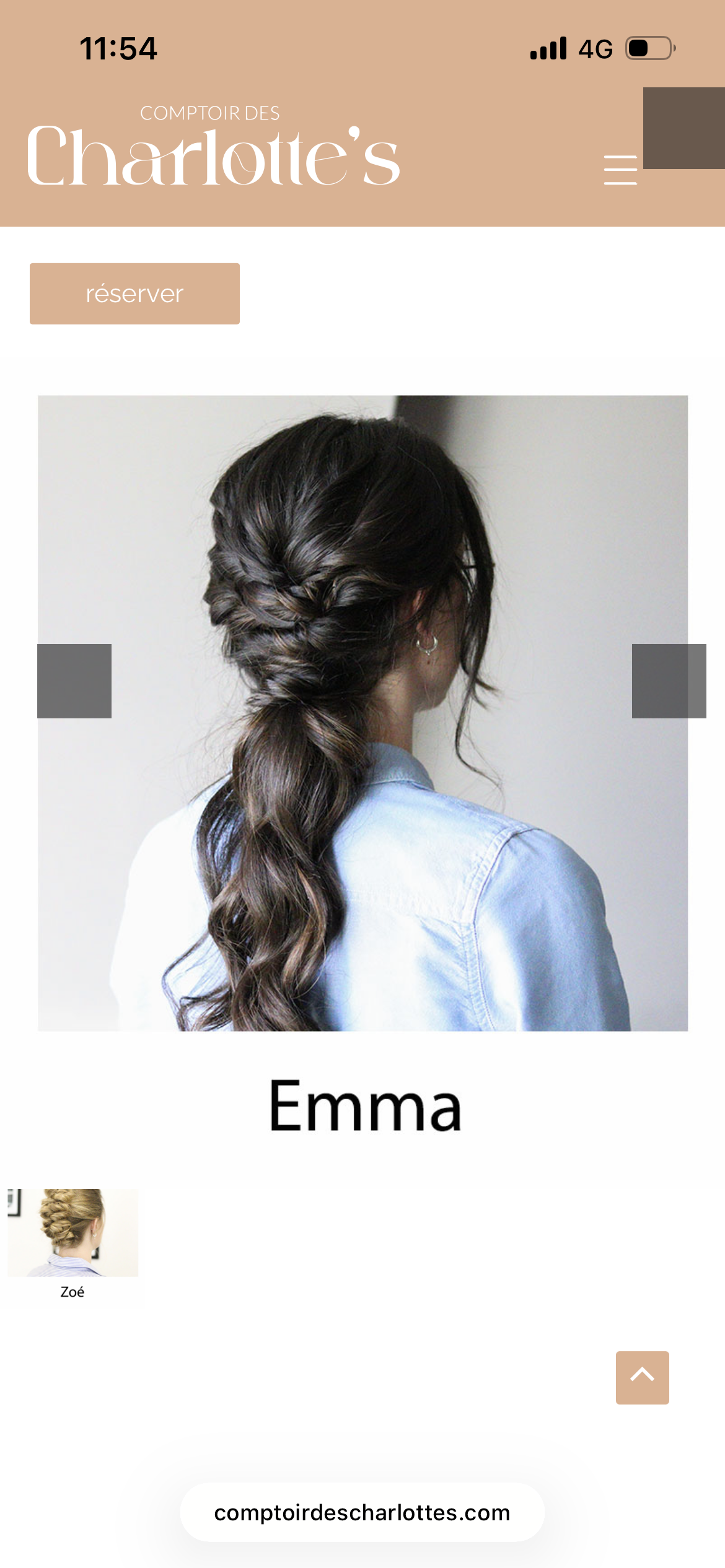
Task: Tap the 4G network indicator
Action: pyautogui.click(x=594, y=47)
